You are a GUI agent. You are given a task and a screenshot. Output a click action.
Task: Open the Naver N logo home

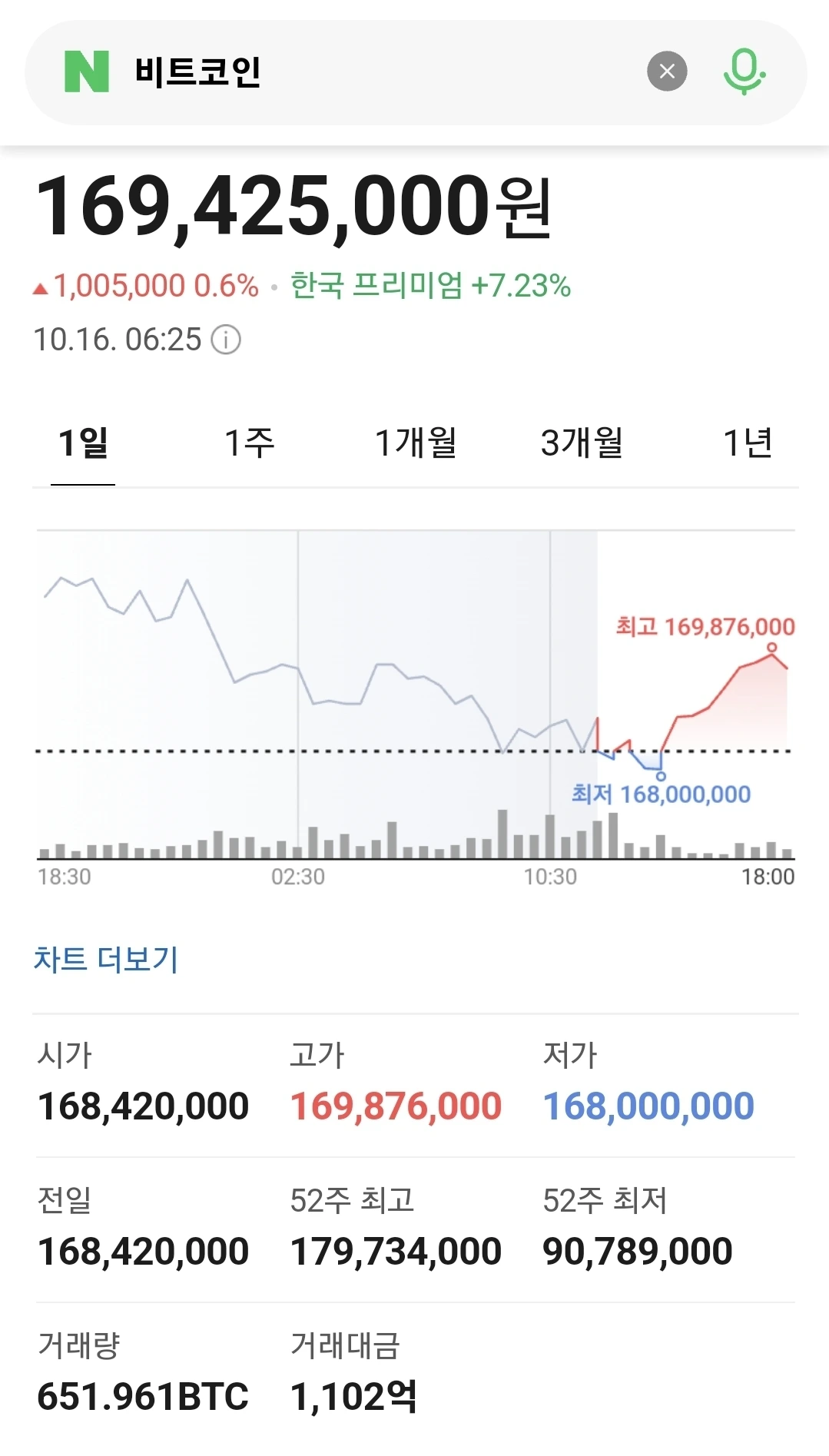pyautogui.click(x=87, y=71)
